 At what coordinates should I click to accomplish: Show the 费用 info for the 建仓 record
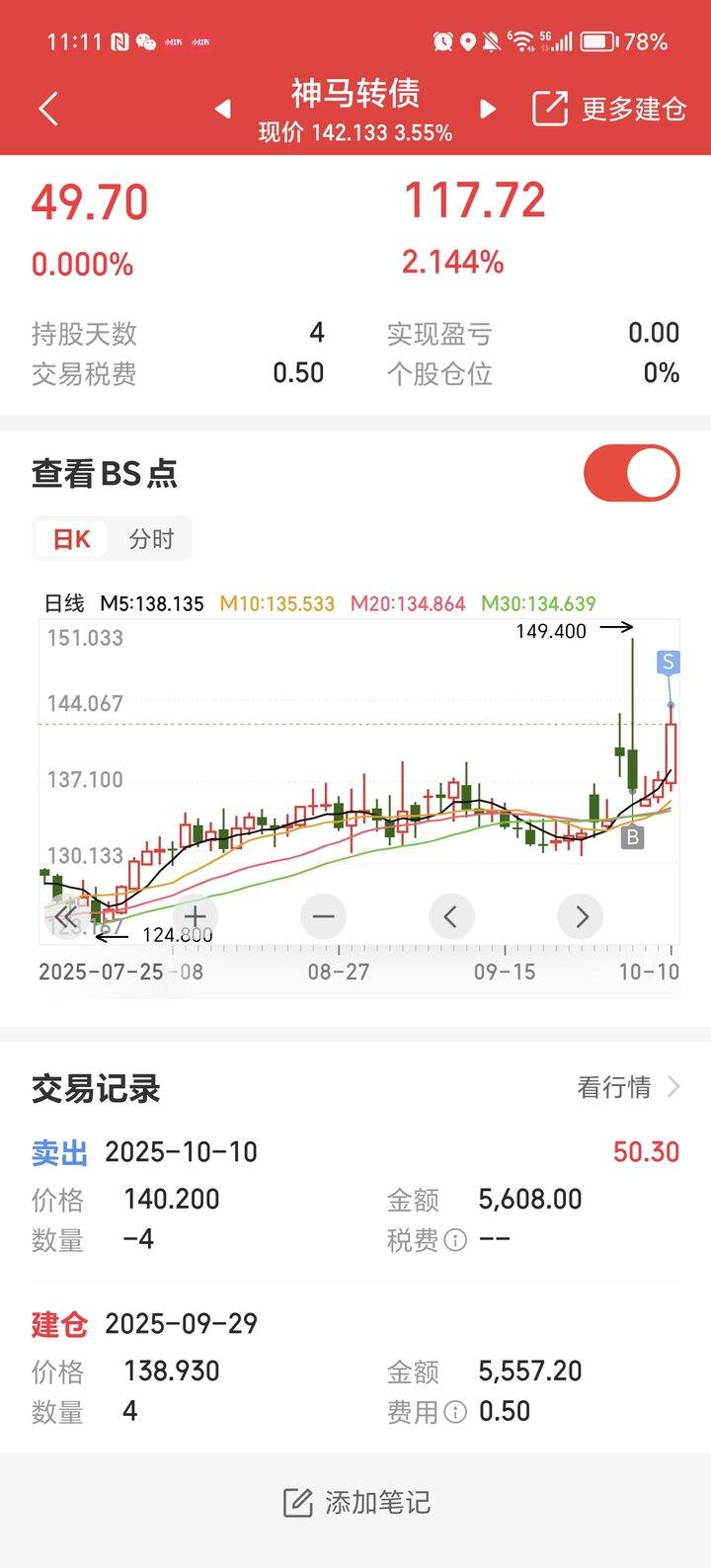(x=455, y=1412)
